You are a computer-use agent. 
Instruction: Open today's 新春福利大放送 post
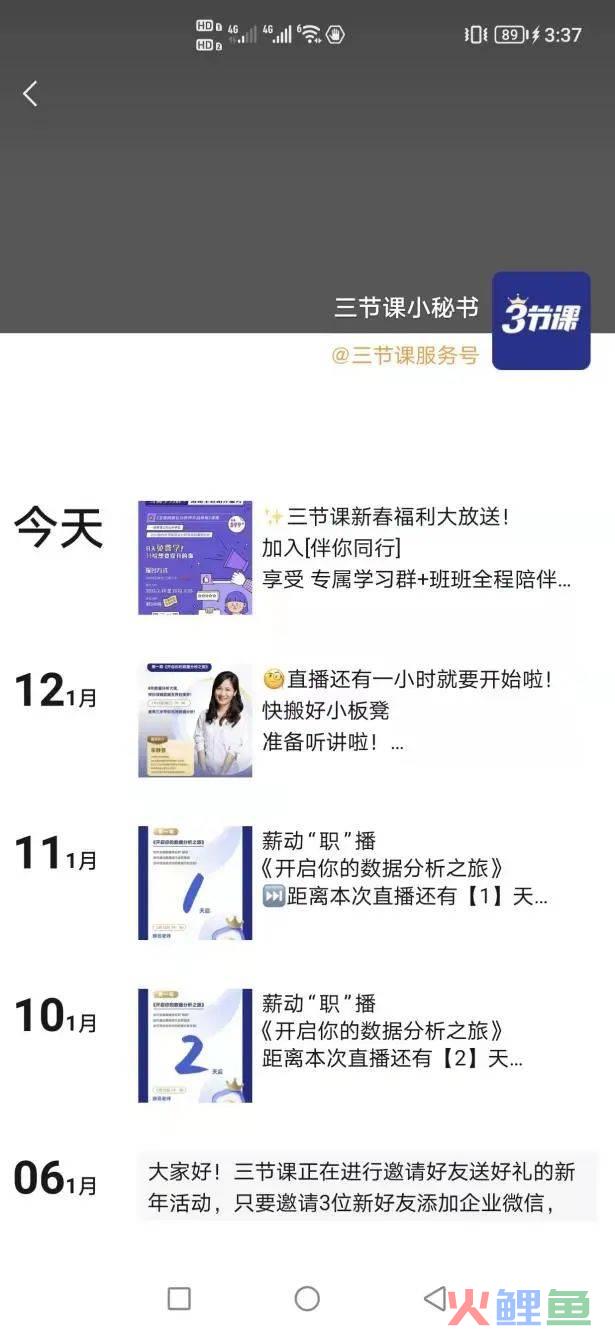(x=415, y=547)
